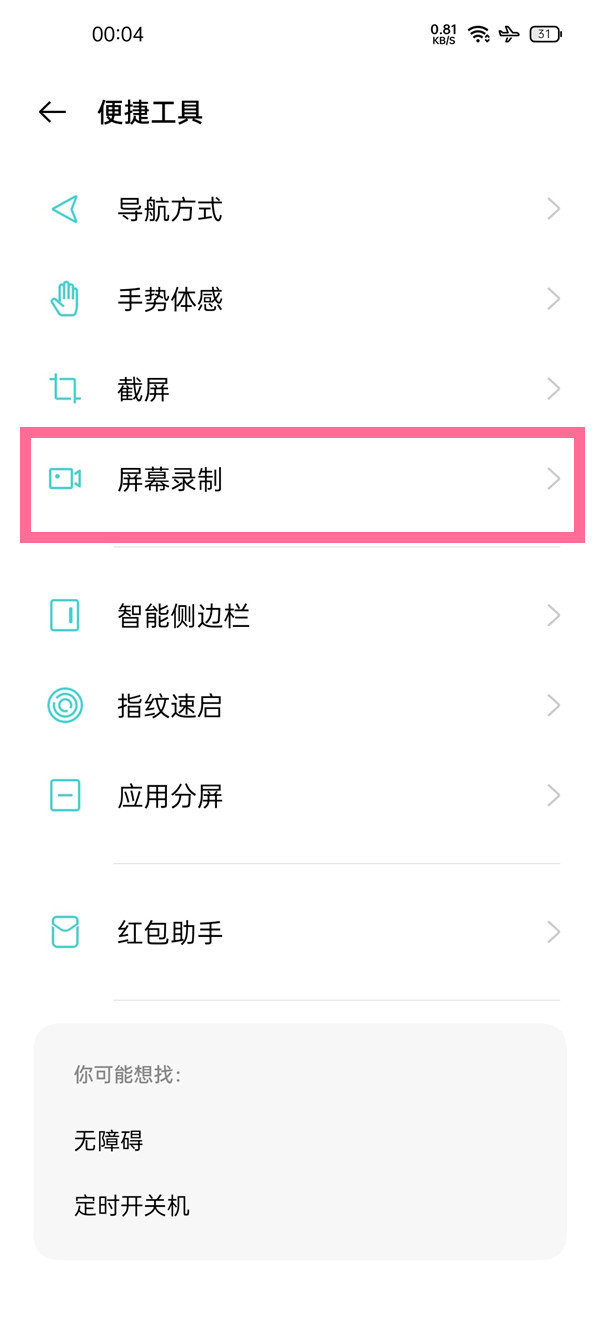Select the 定时开关机 suggestion
This screenshot has height=1340, width=600.
tap(132, 1205)
